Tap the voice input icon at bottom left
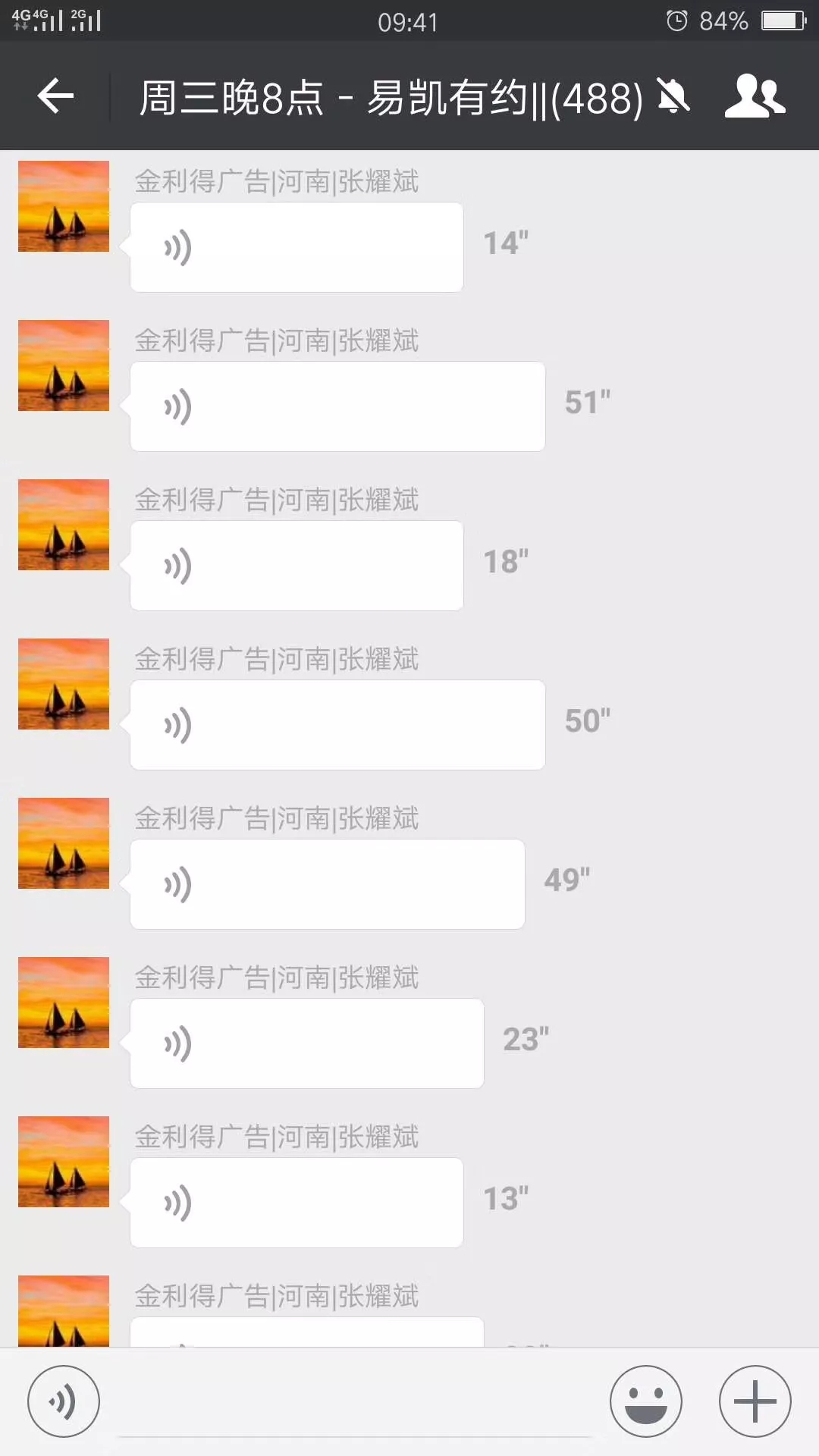Image resolution: width=819 pixels, height=1456 pixels. (x=63, y=1401)
